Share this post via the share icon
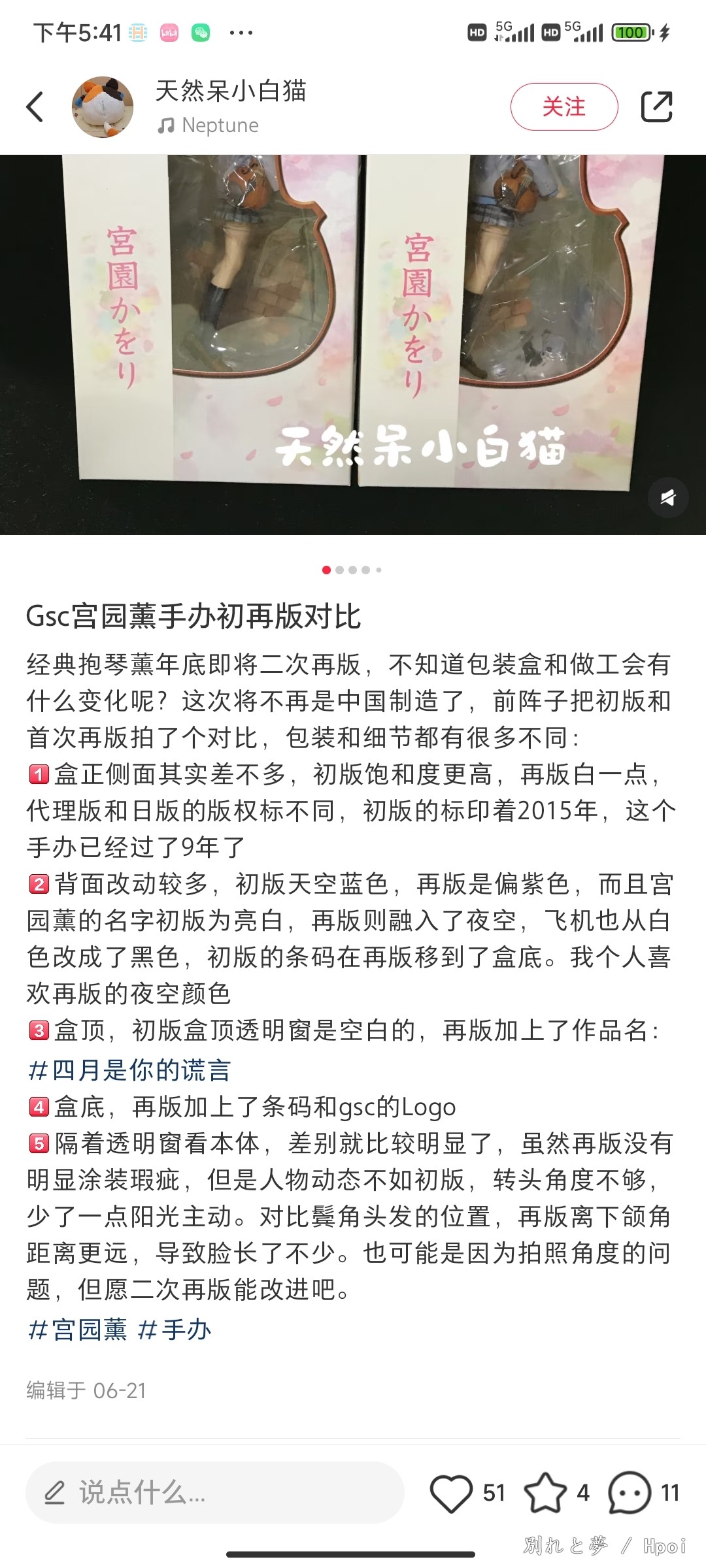The width and height of the screenshot is (706, 1568). click(x=656, y=107)
